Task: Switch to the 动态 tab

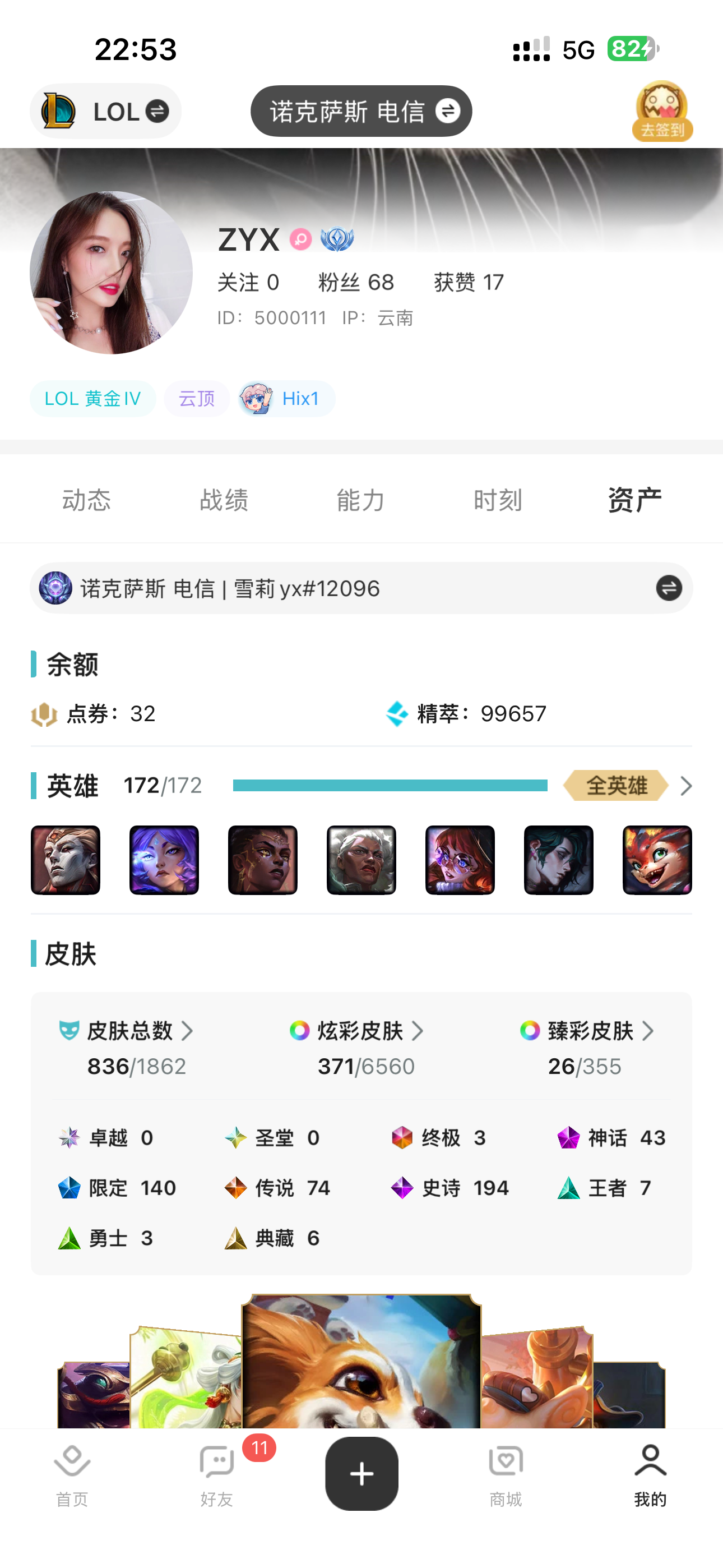Action: click(x=86, y=500)
